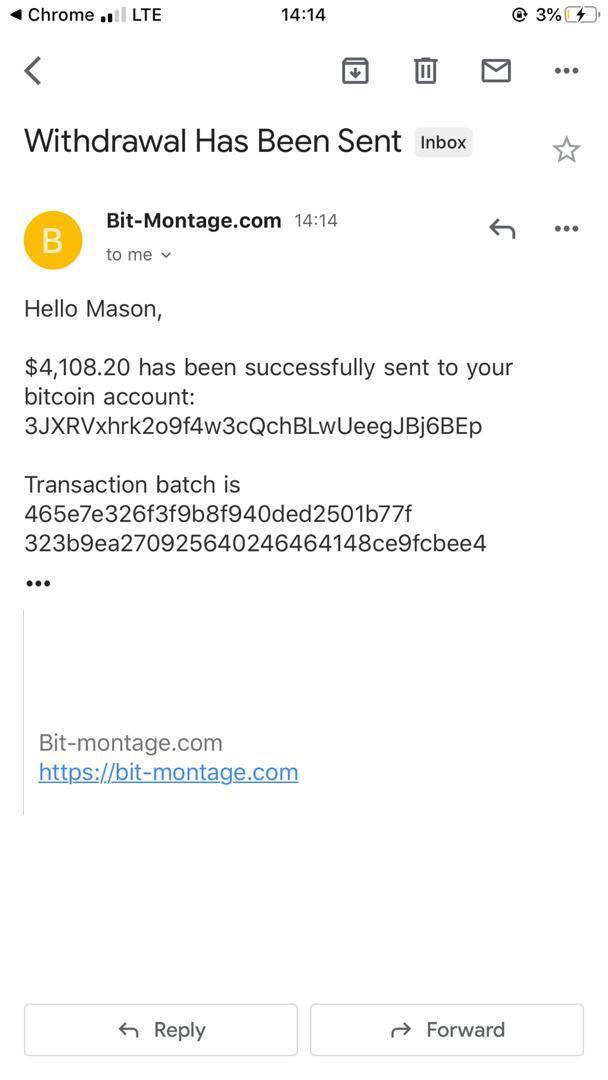The height and width of the screenshot is (1080, 608).
Task: Tap the reply arrow beside the sender
Action: 502,229
